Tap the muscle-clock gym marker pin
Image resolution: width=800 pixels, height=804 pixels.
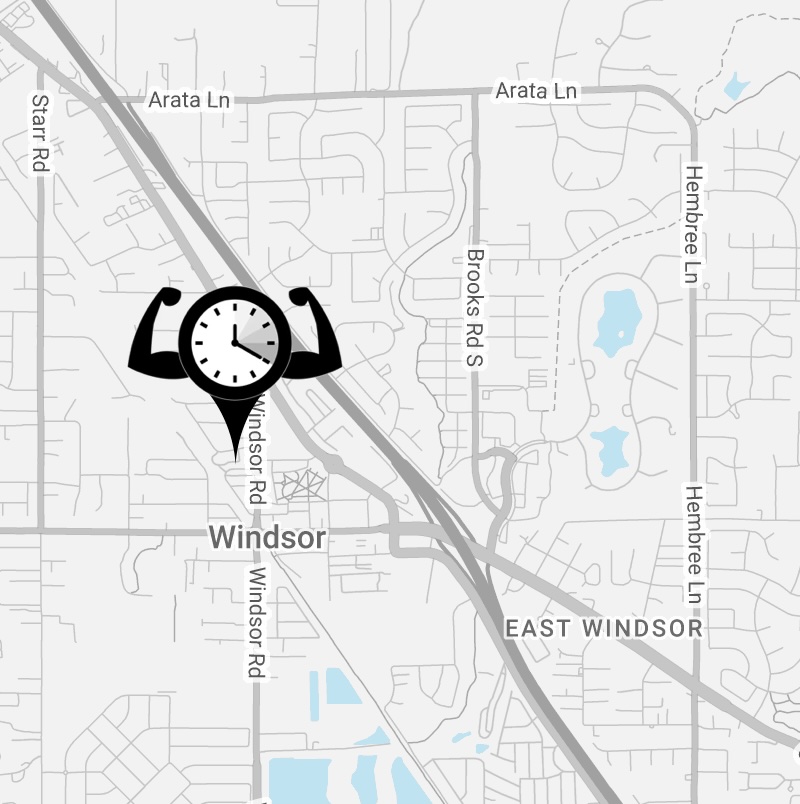(235, 343)
